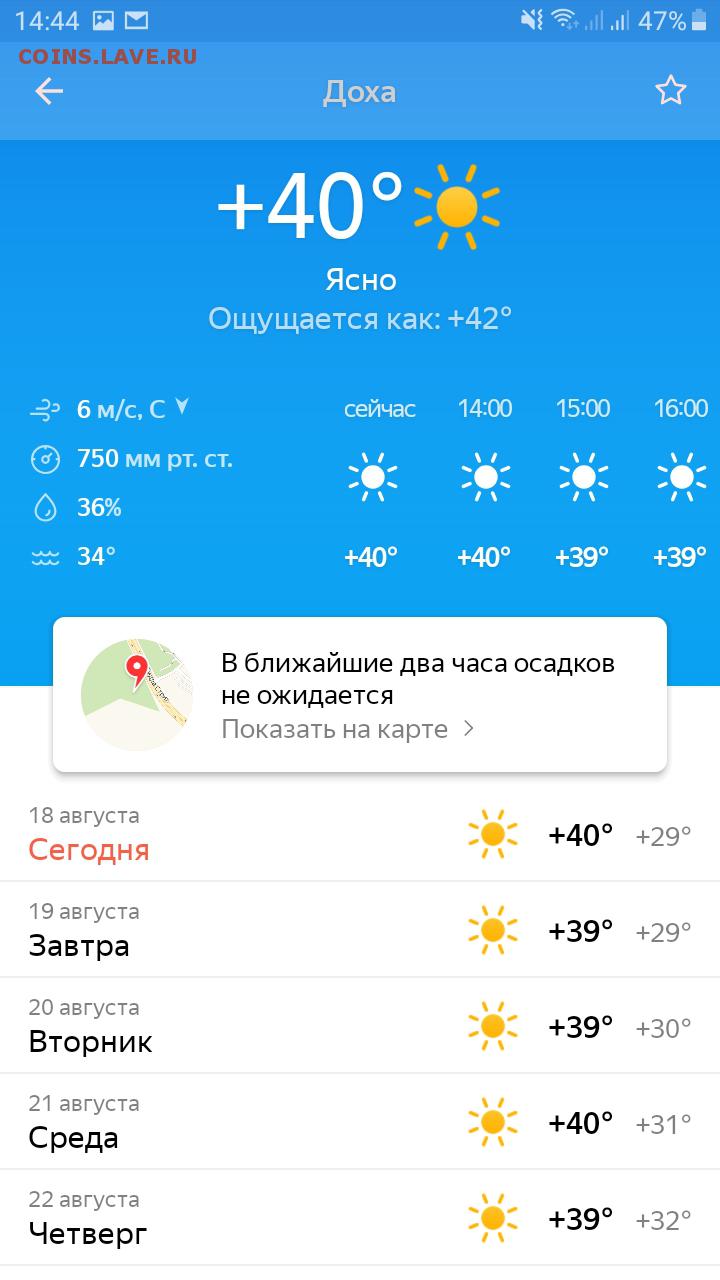Image resolution: width=720 pixels, height=1280 pixels.
Task: Open the precipitation map card
Action: (x=360, y=695)
